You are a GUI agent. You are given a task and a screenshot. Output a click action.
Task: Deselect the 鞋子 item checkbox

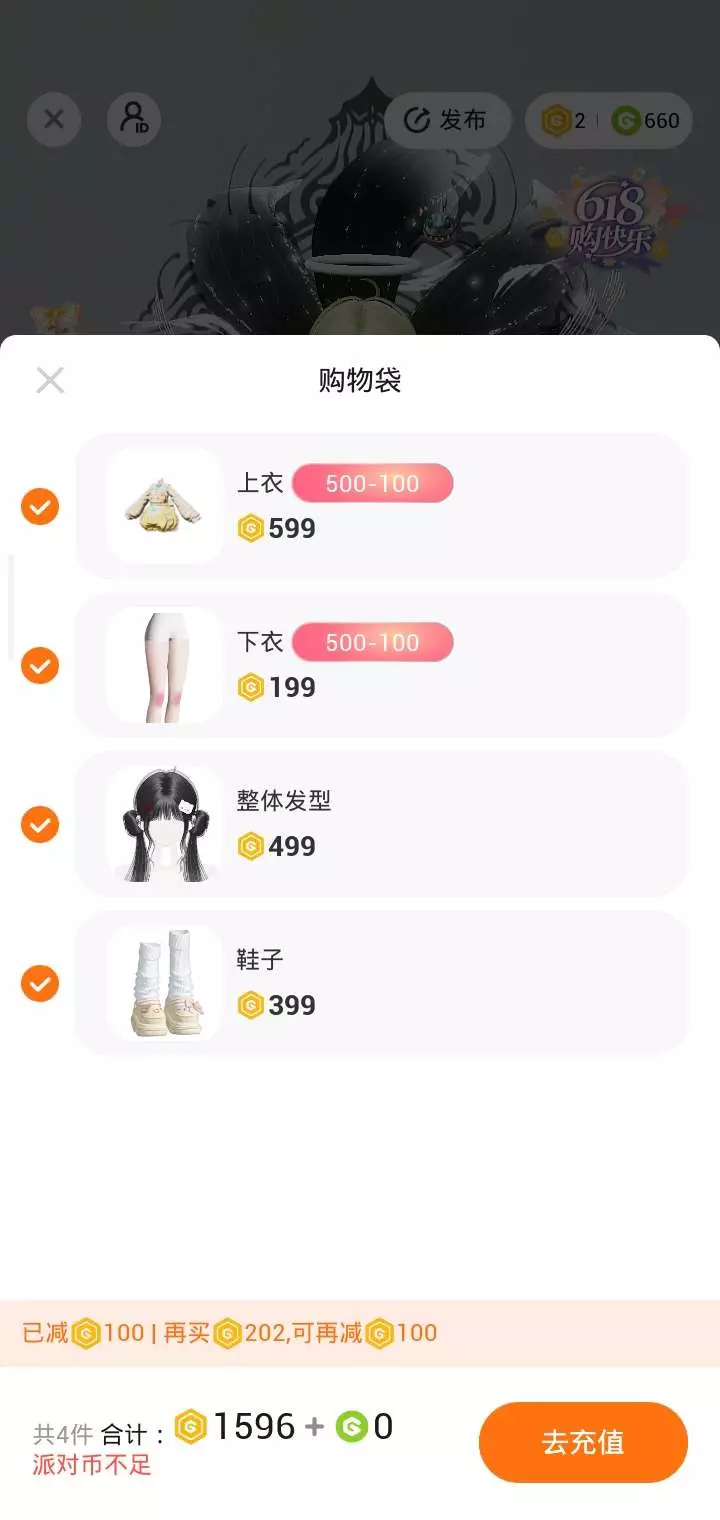40,983
